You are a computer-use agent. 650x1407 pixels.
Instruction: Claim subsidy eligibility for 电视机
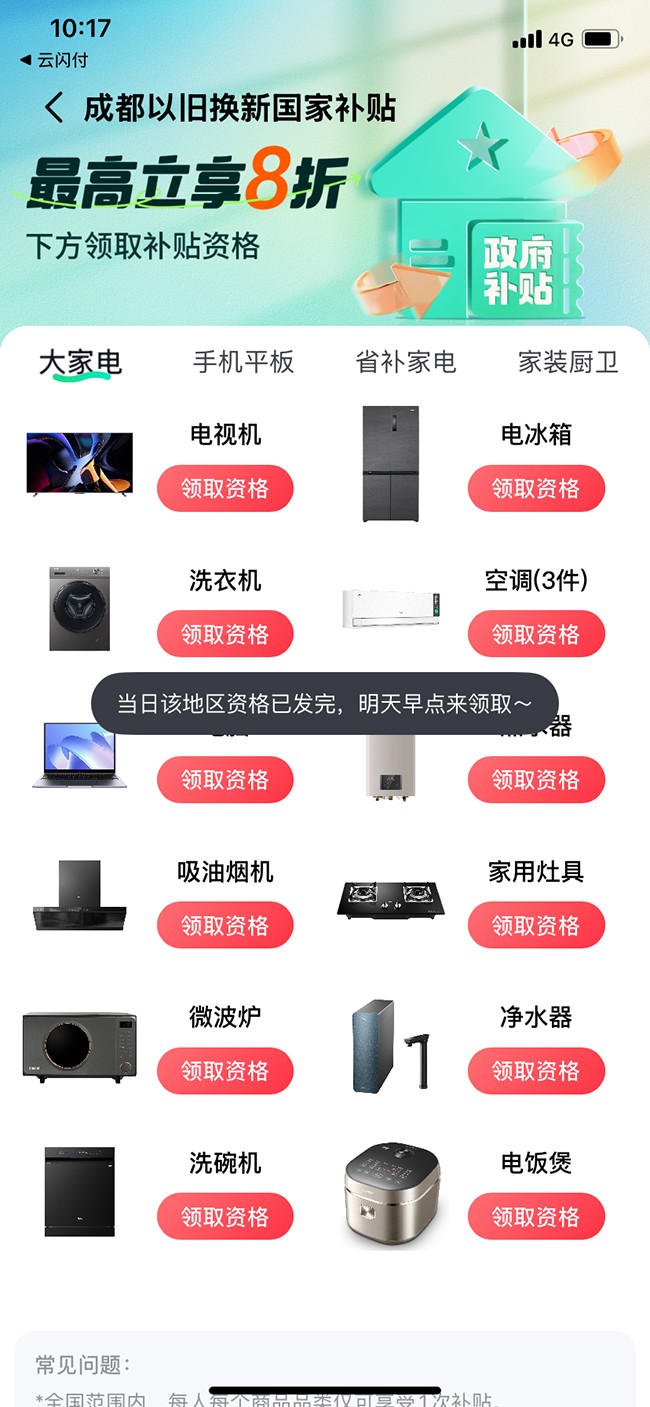click(x=225, y=489)
